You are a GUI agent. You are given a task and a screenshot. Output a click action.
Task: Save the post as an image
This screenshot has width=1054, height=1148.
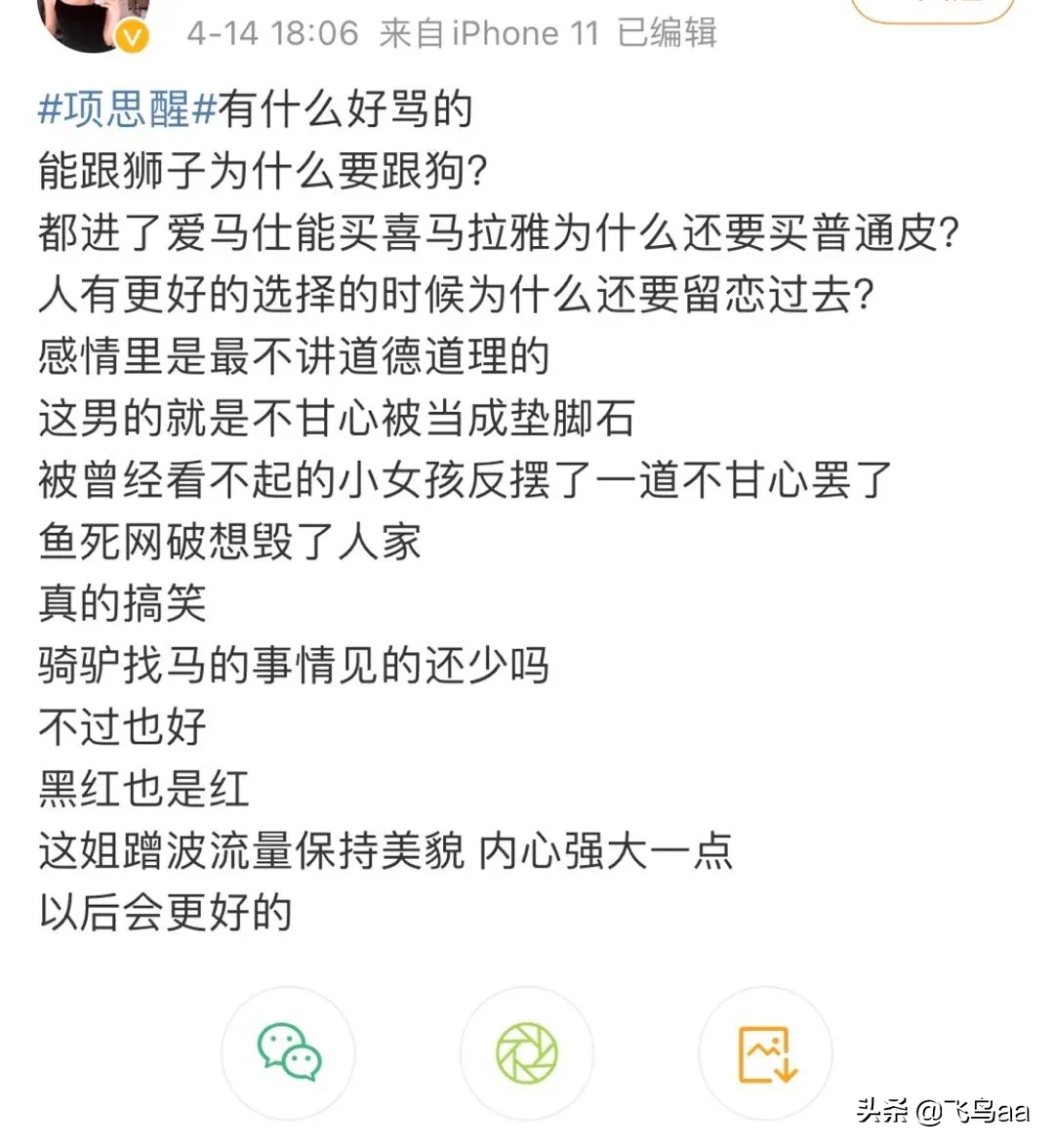point(766,1053)
